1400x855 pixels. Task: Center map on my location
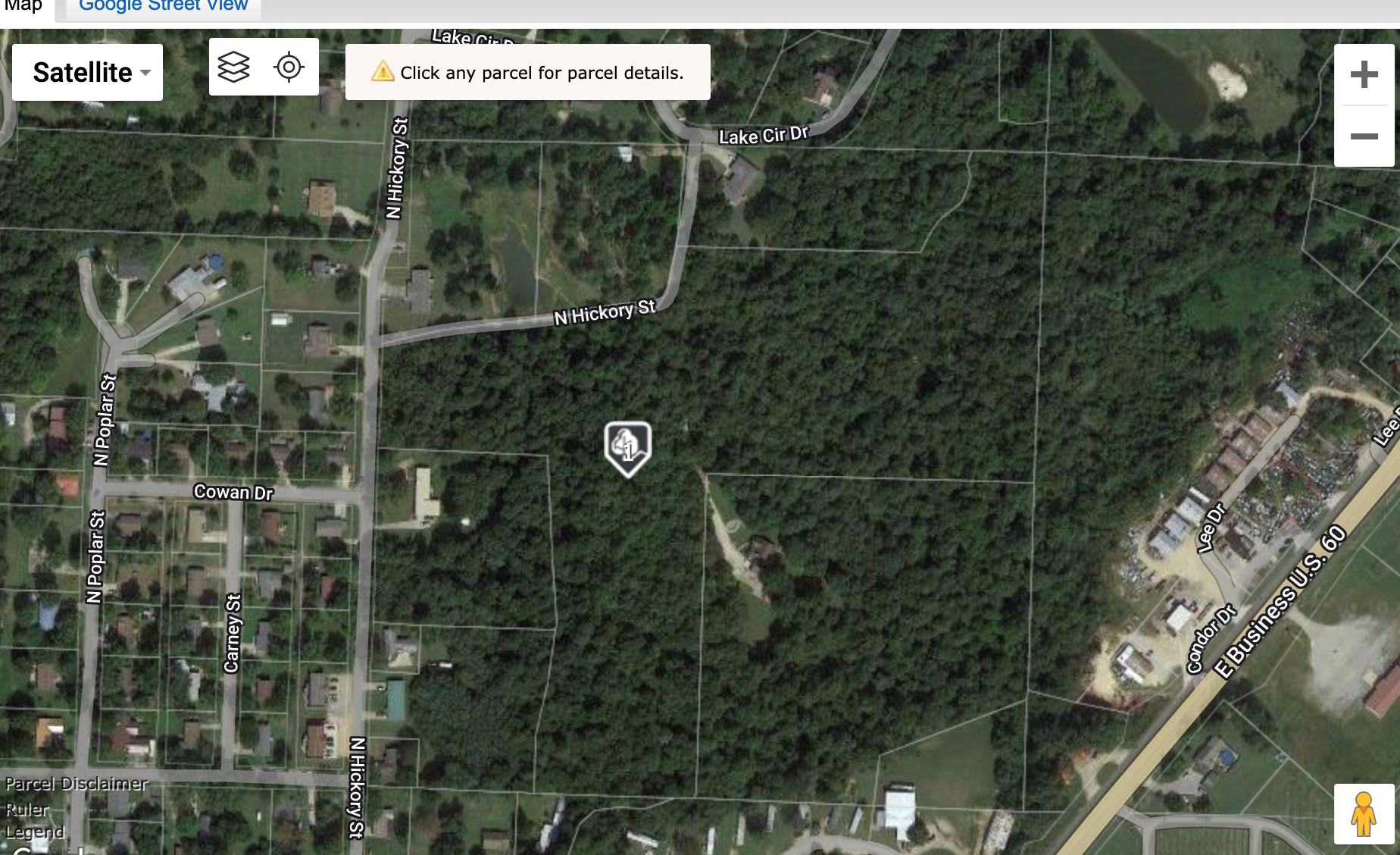[289, 67]
